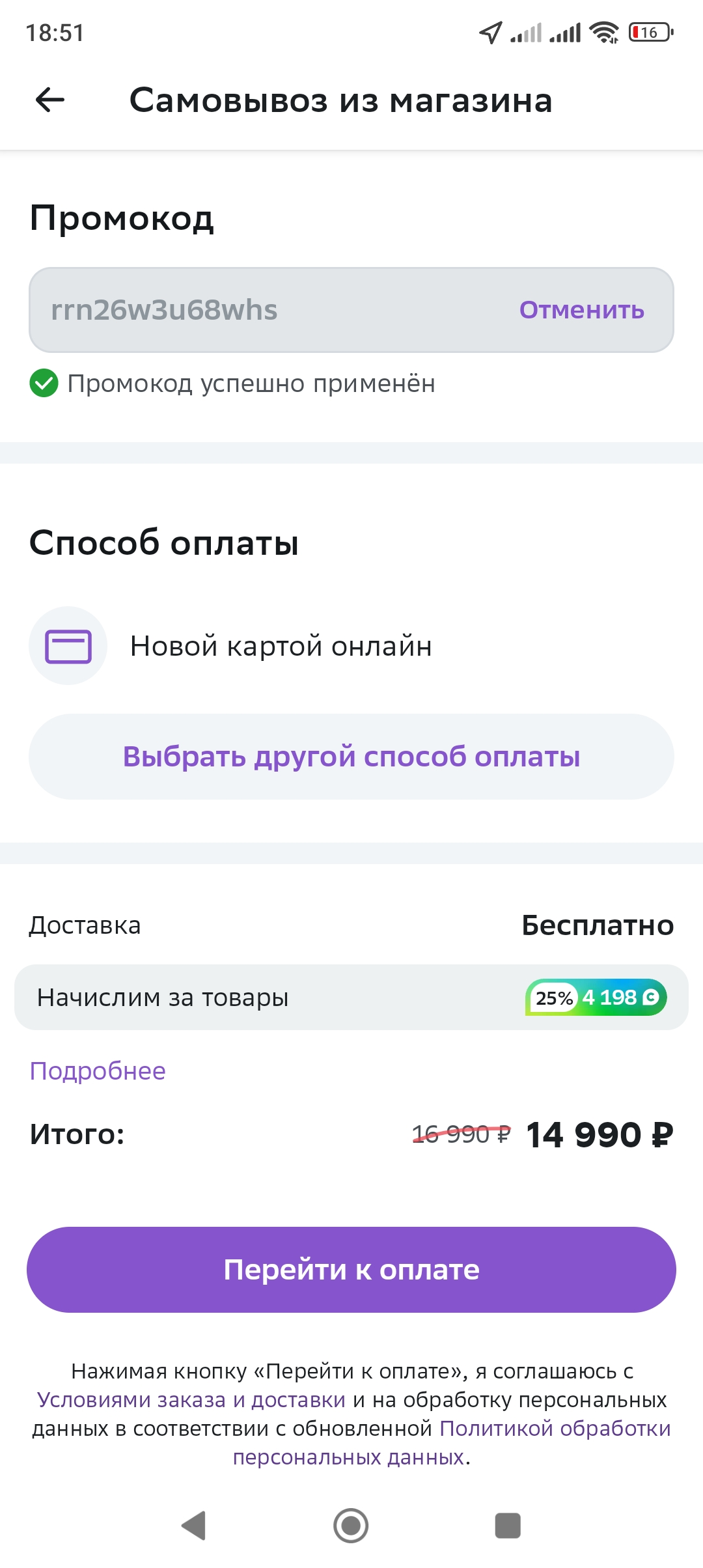Open Условиями заказа и доставки link
The height and width of the screenshot is (1568, 703).
(191, 1399)
